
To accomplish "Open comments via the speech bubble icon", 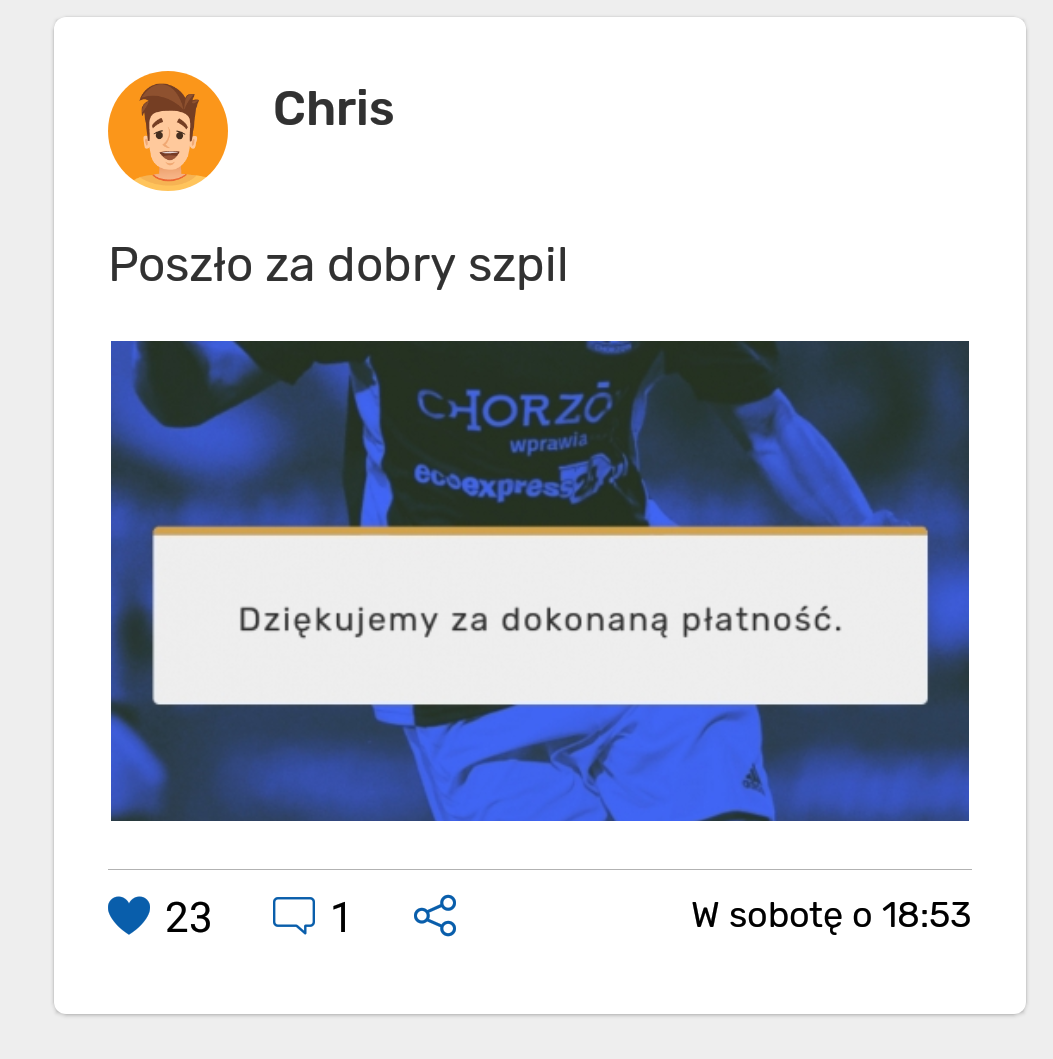I will coord(295,915).
